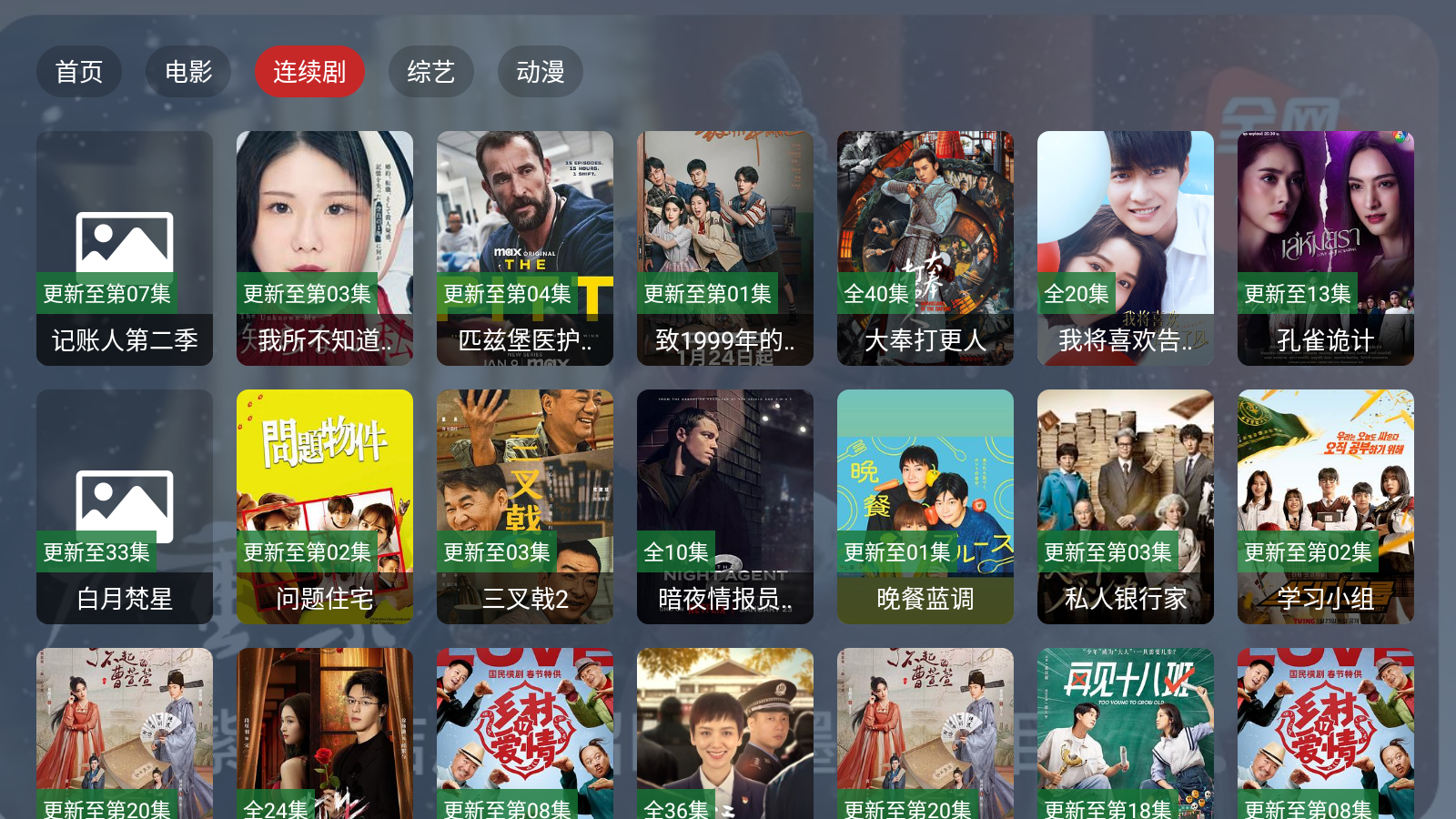Open the 三叉戟2 series

point(525,507)
